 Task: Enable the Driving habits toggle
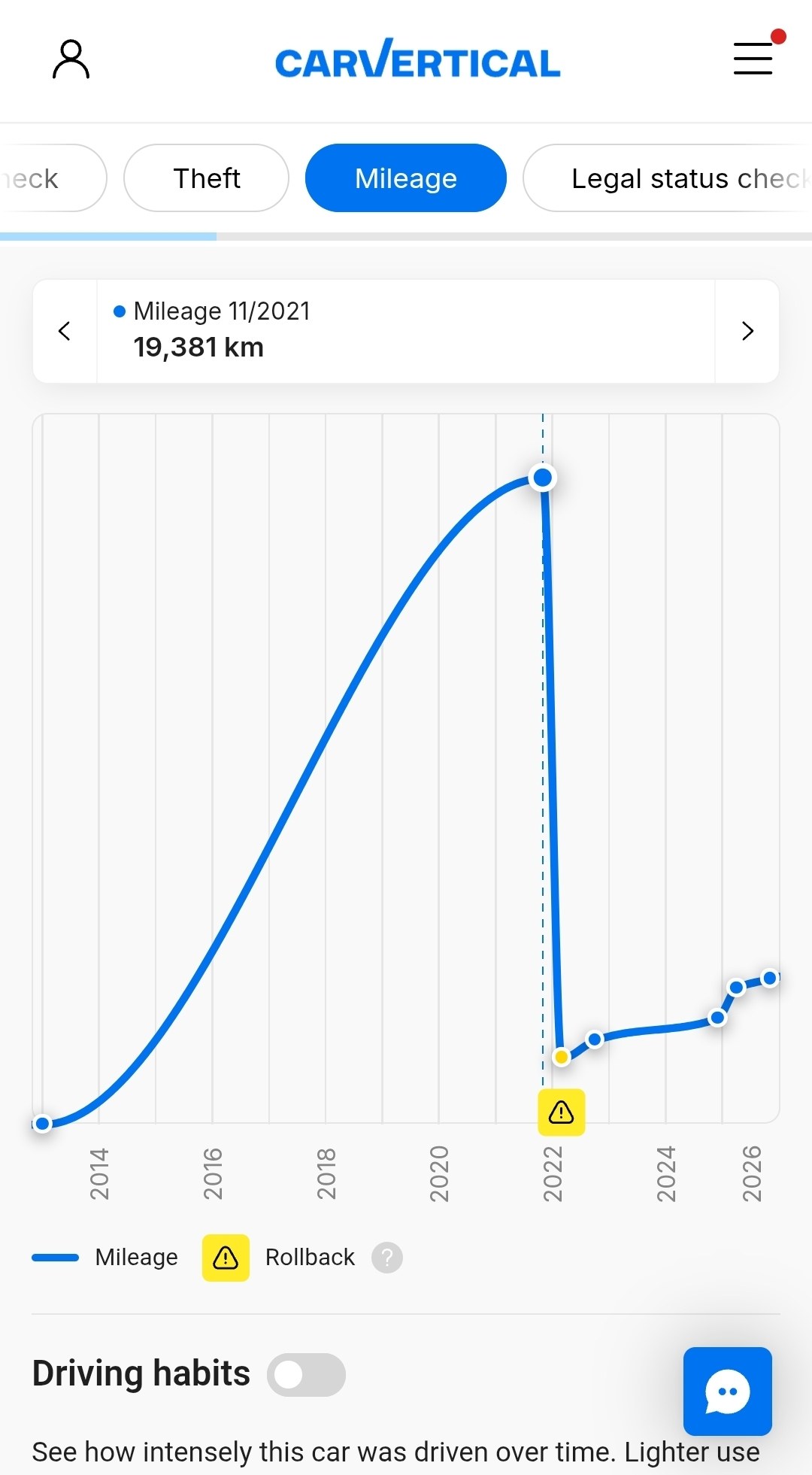(x=306, y=1374)
